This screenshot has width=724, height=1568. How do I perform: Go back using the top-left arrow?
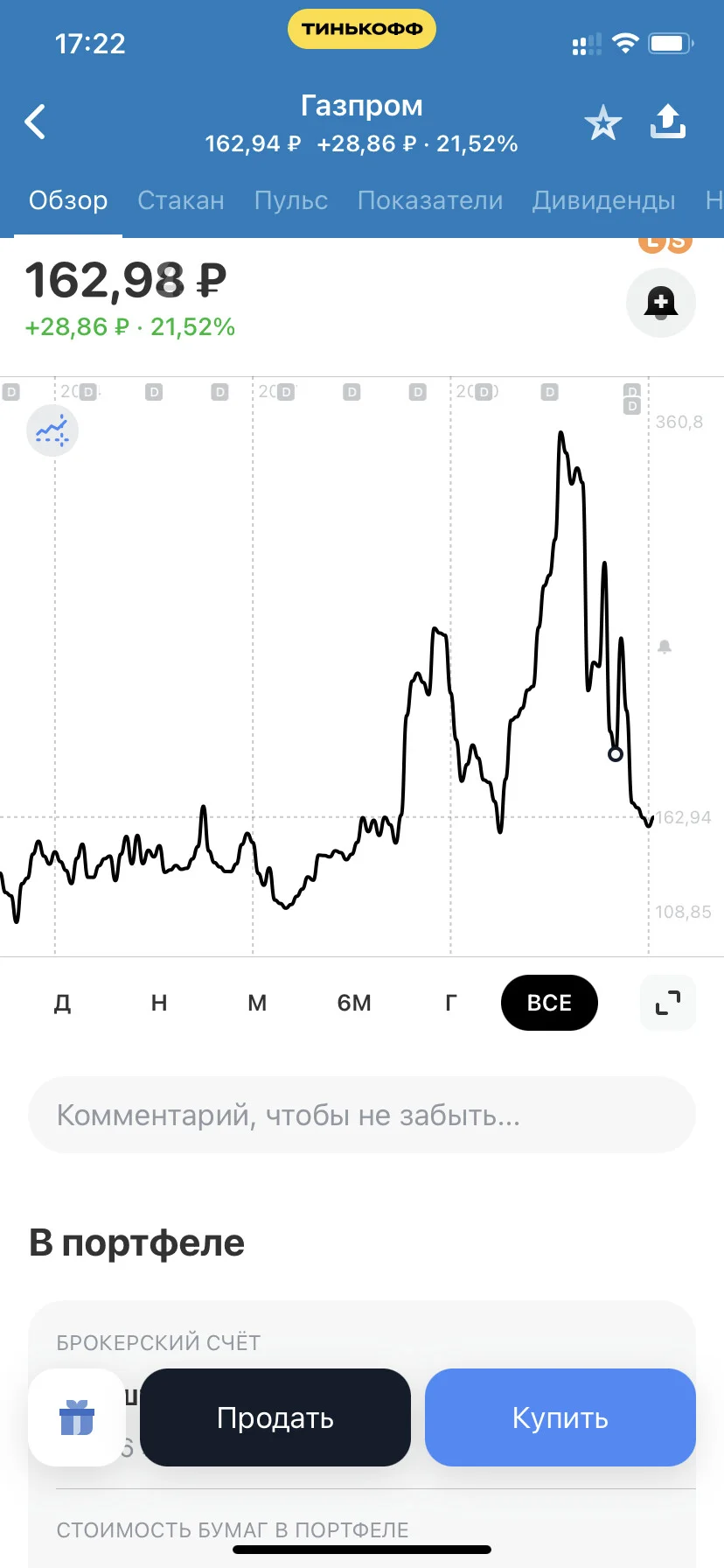click(35, 122)
